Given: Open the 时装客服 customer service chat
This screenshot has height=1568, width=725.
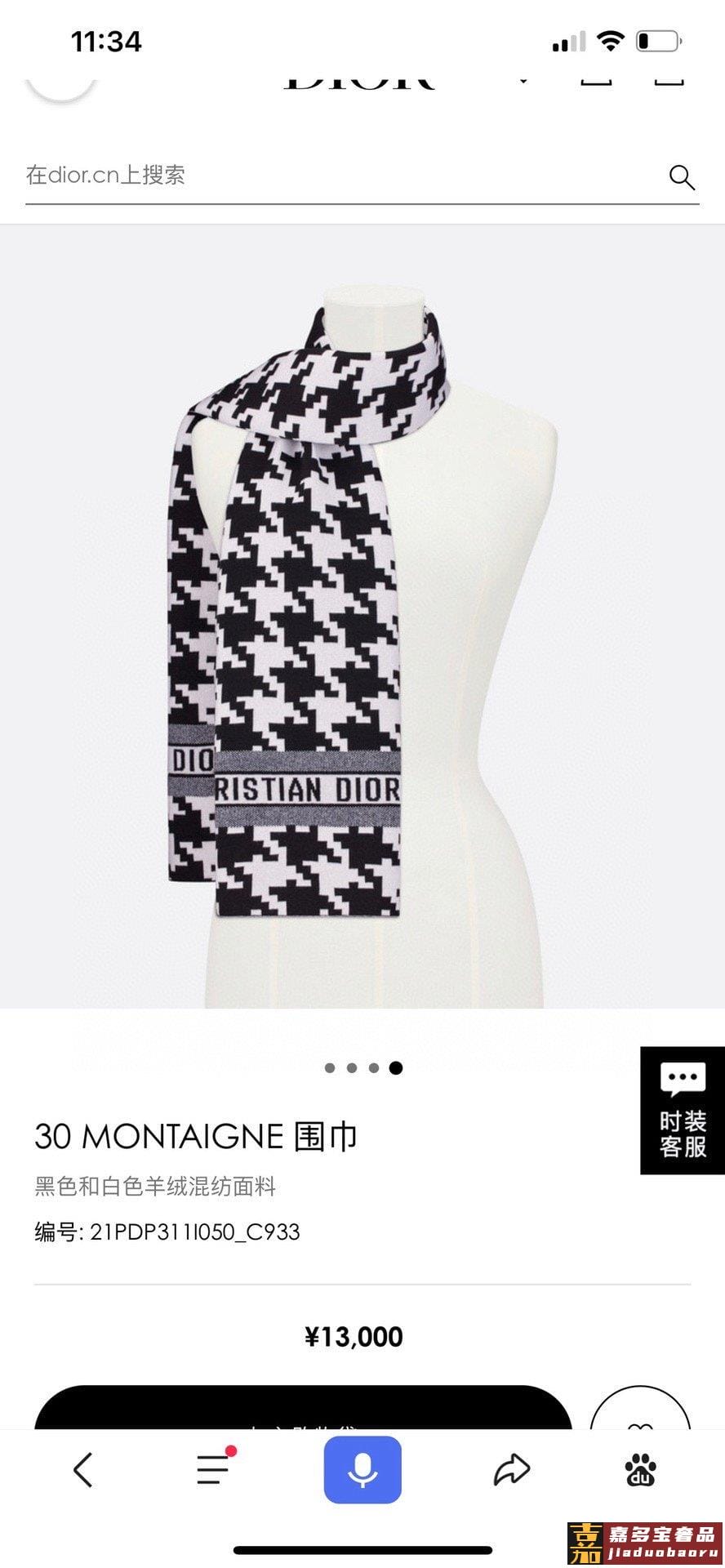Looking at the screenshot, I should 683,1111.
